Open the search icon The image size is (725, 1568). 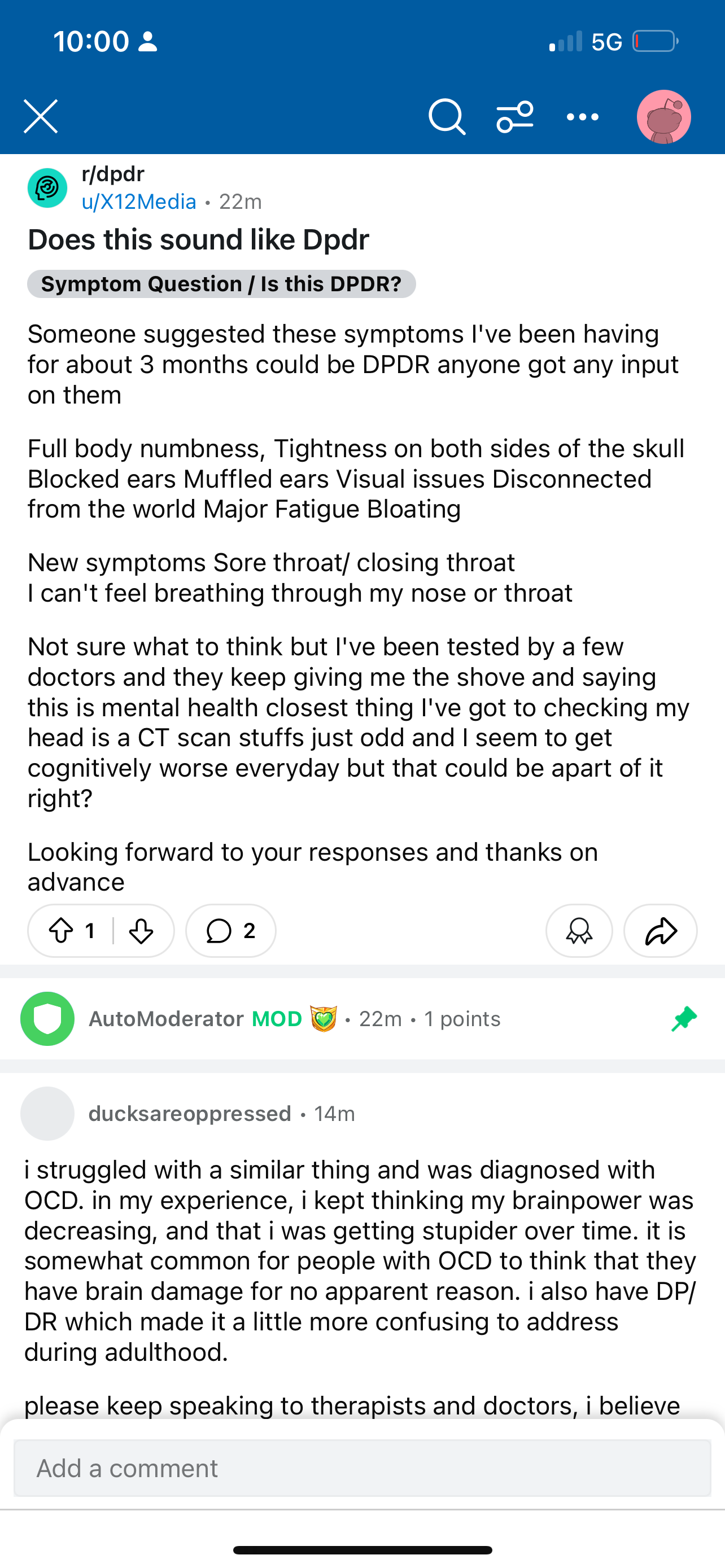[x=447, y=116]
